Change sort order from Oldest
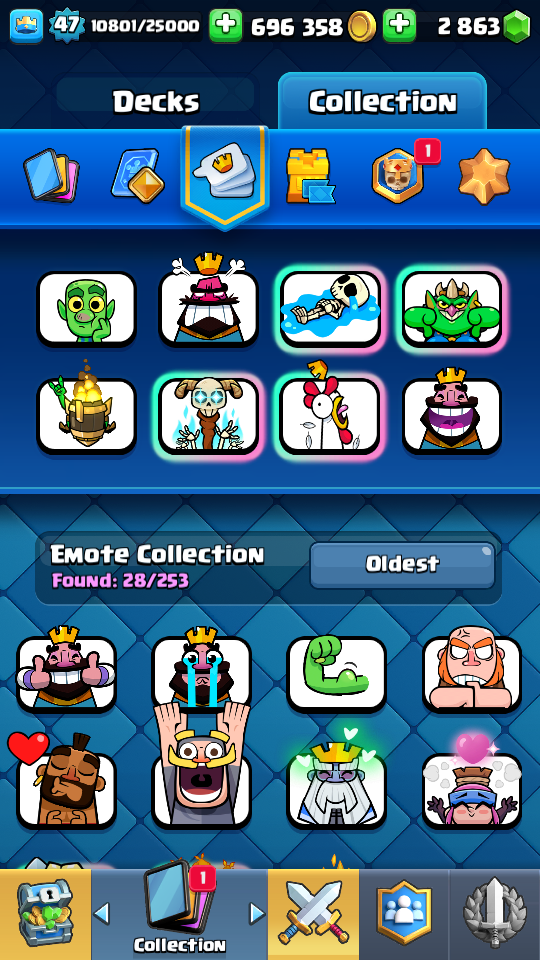 point(402,564)
